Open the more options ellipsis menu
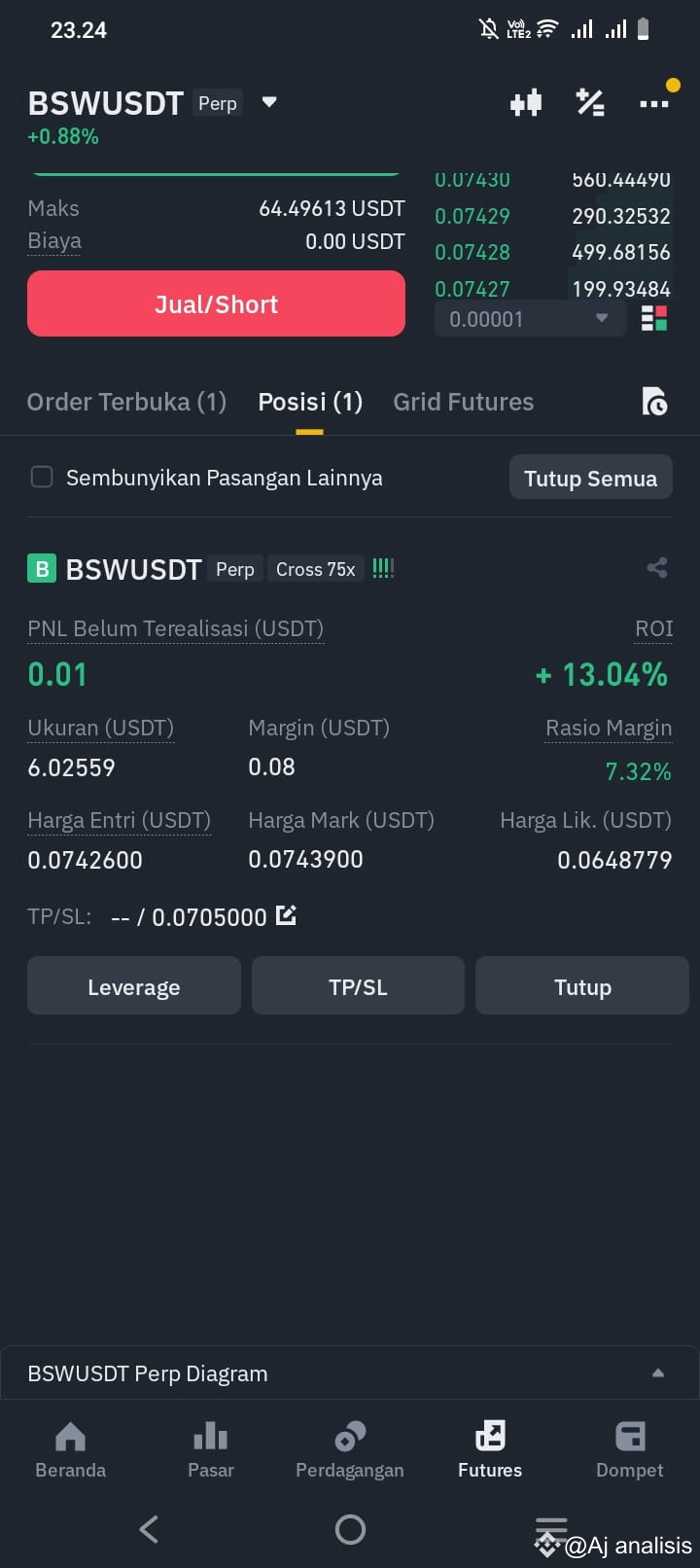 tap(654, 103)
